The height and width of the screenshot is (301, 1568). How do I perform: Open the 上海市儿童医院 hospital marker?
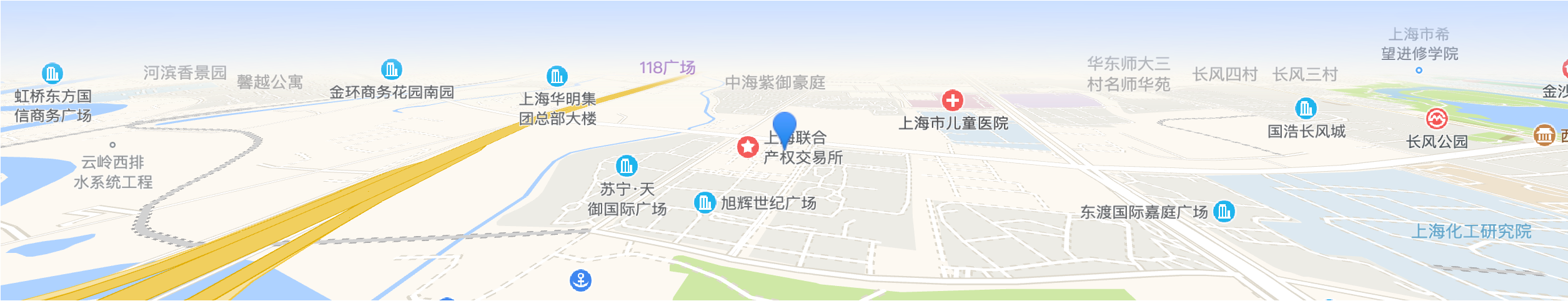[952, 100]
